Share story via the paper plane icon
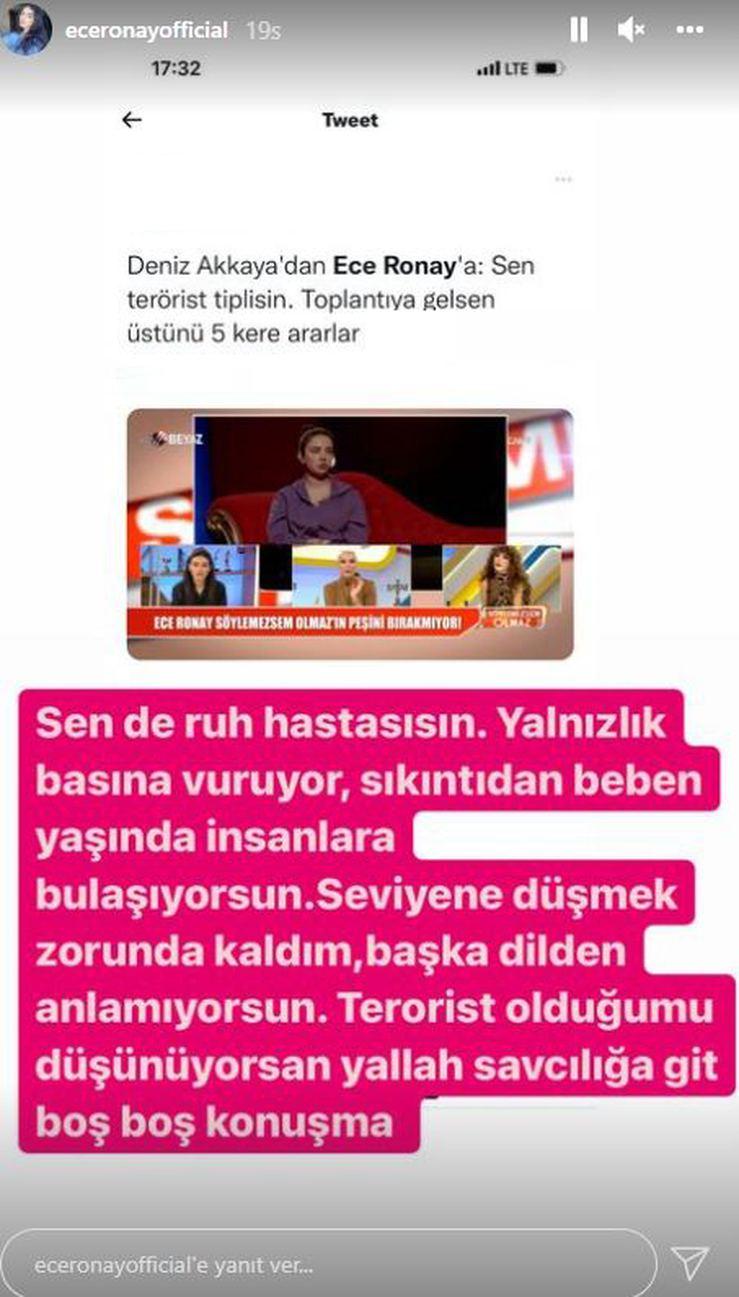 tap(690, 1263)
